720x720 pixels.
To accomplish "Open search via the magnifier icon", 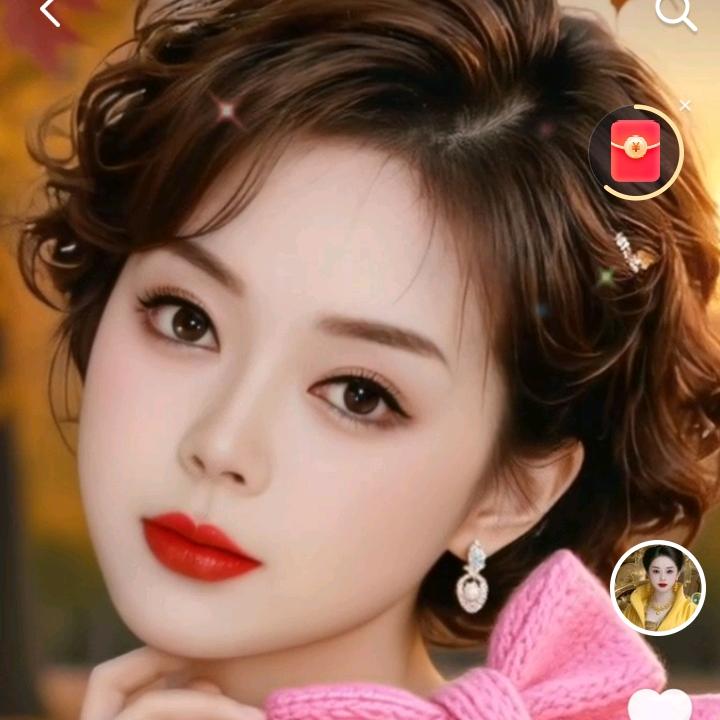I will click(x=675, y=13).
